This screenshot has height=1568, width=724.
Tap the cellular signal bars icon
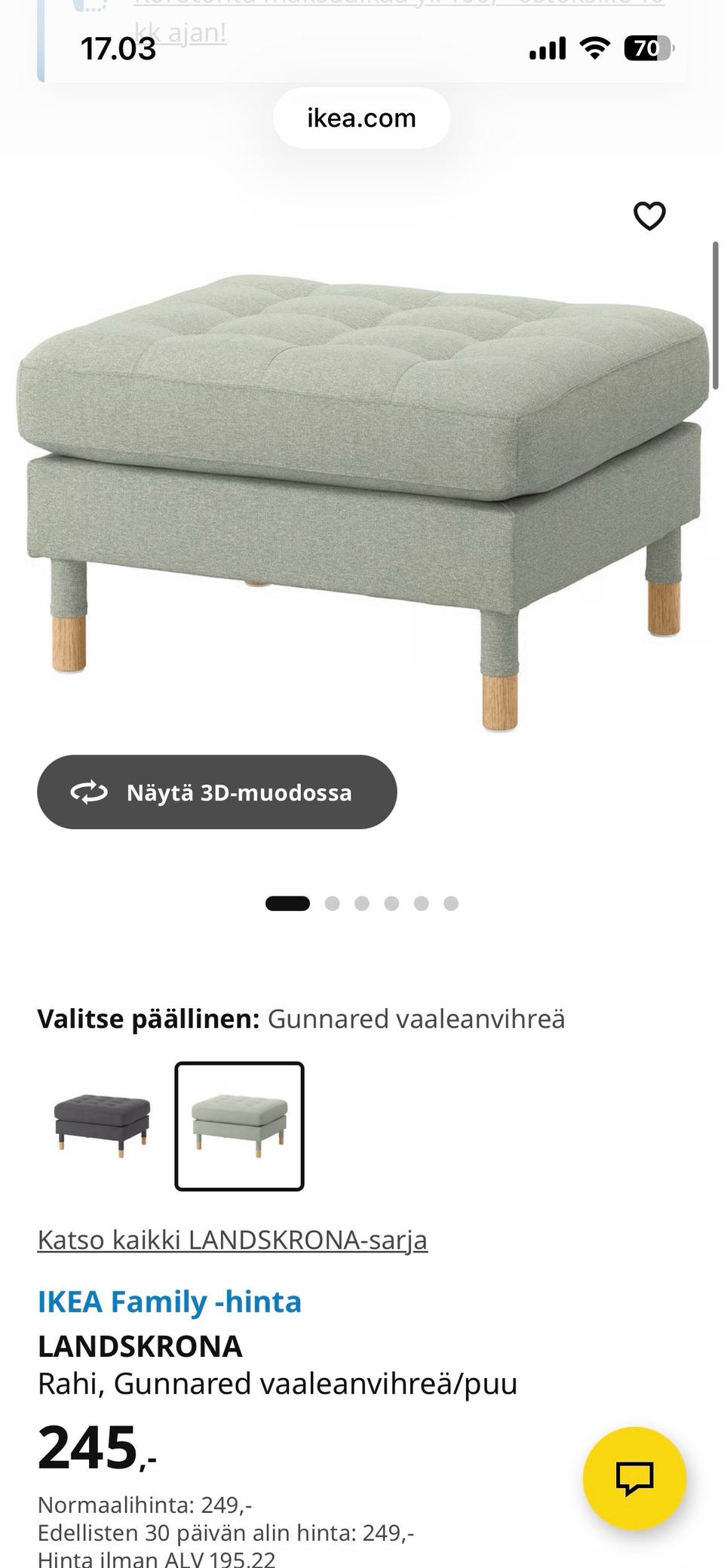(548, 48)
